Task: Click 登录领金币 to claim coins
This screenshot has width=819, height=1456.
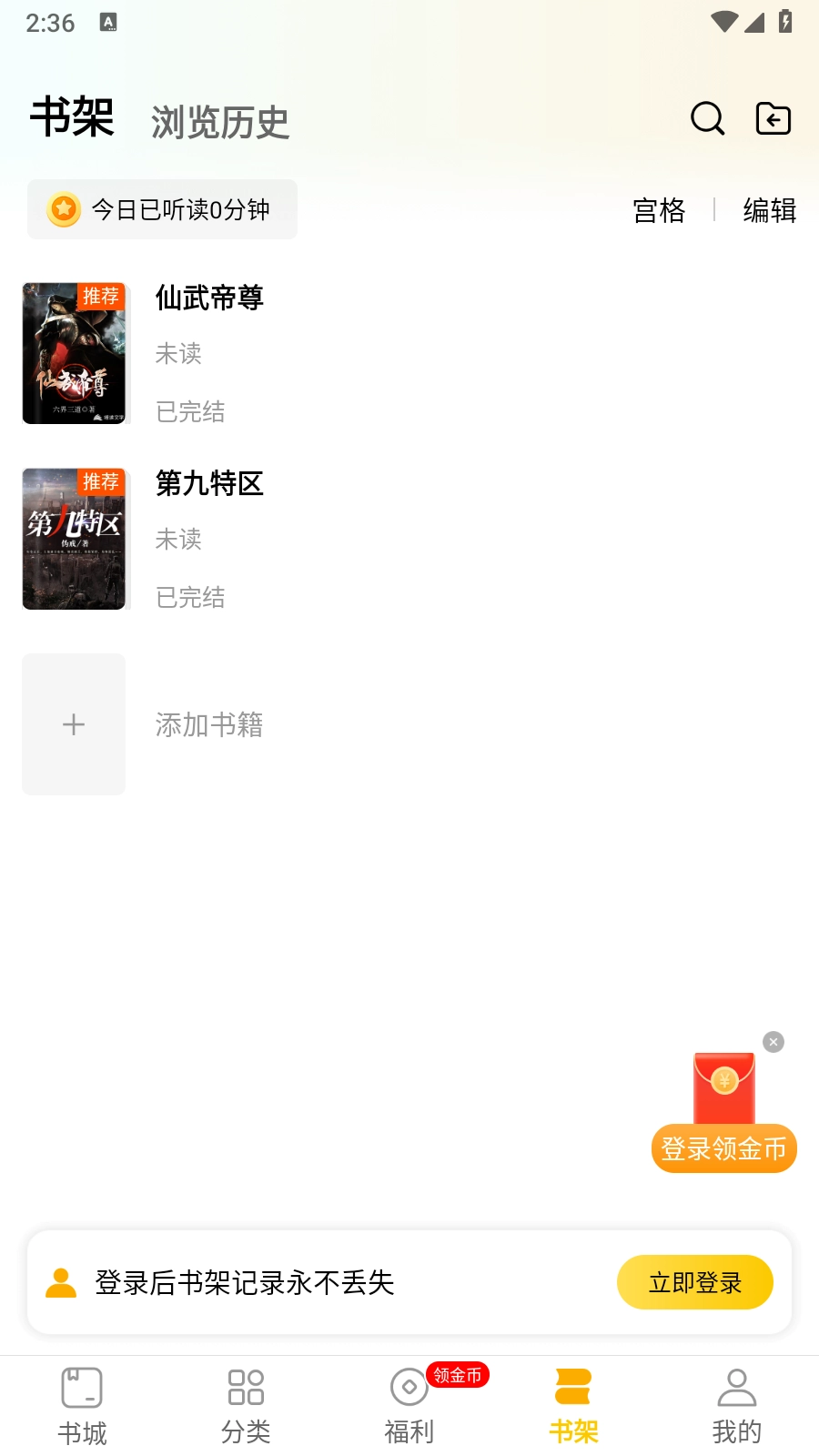Action: pos(723,1148)
